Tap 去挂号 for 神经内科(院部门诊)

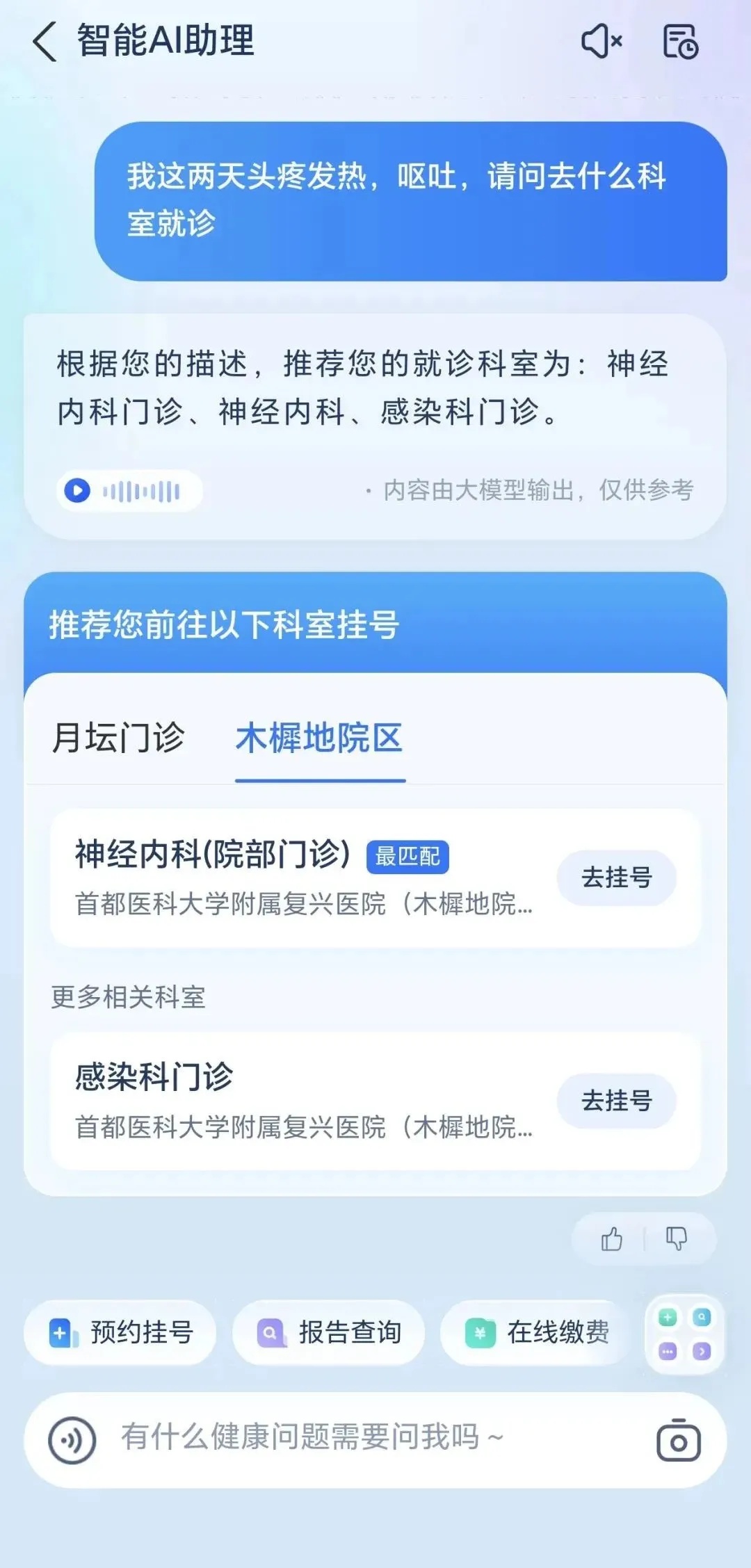point(616,878)
